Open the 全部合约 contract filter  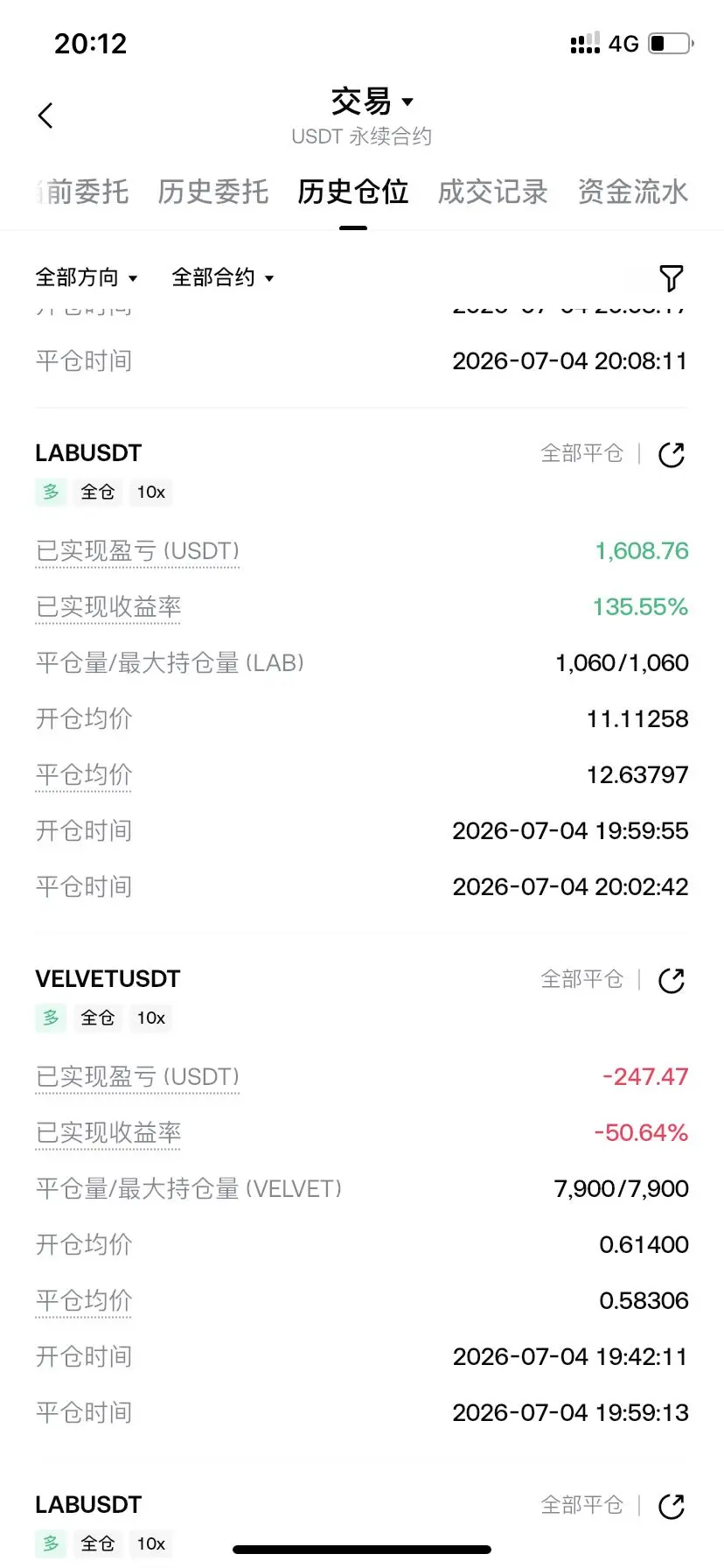tap(223, 277)
